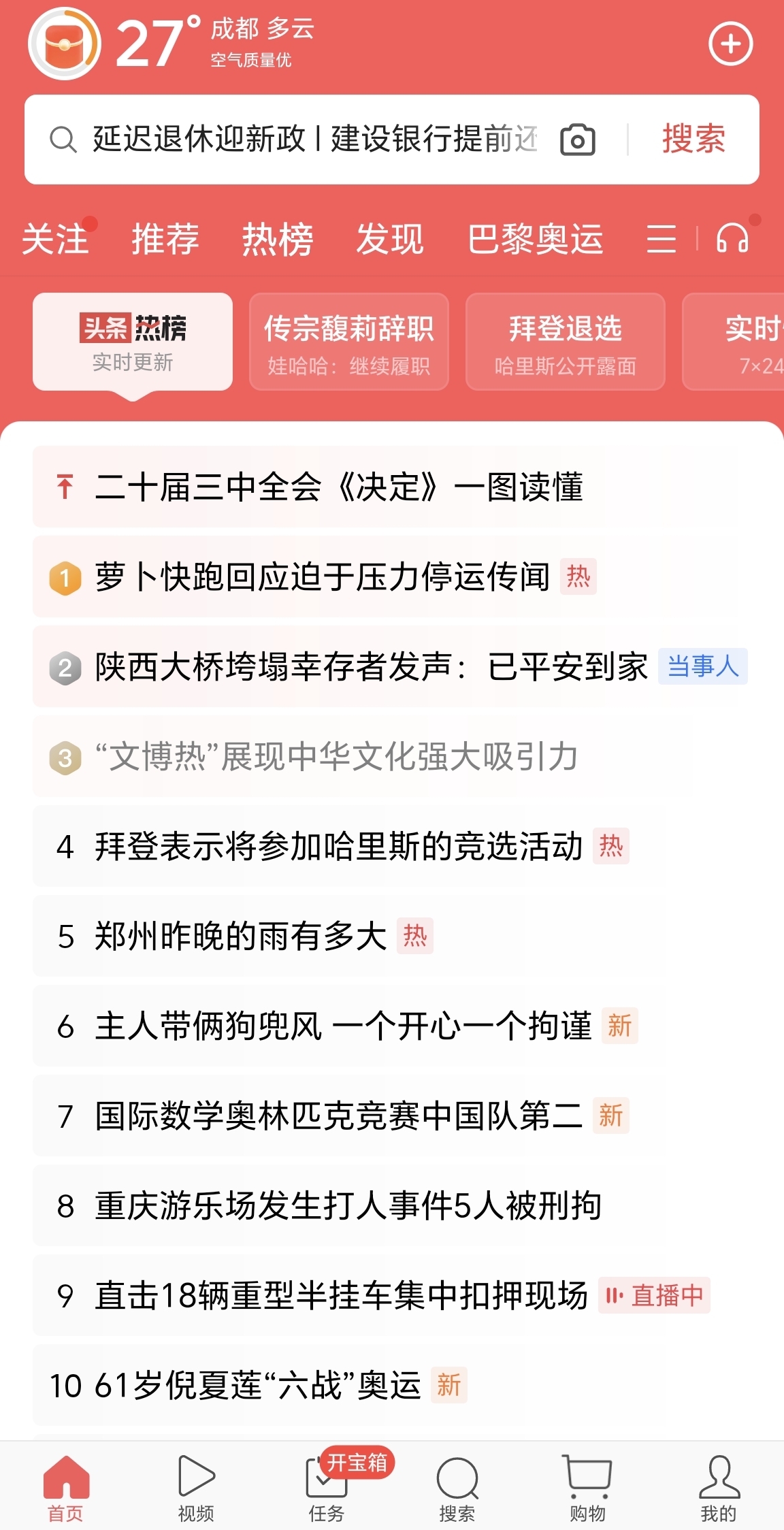Open the channel list menu icon

(661, 240)
